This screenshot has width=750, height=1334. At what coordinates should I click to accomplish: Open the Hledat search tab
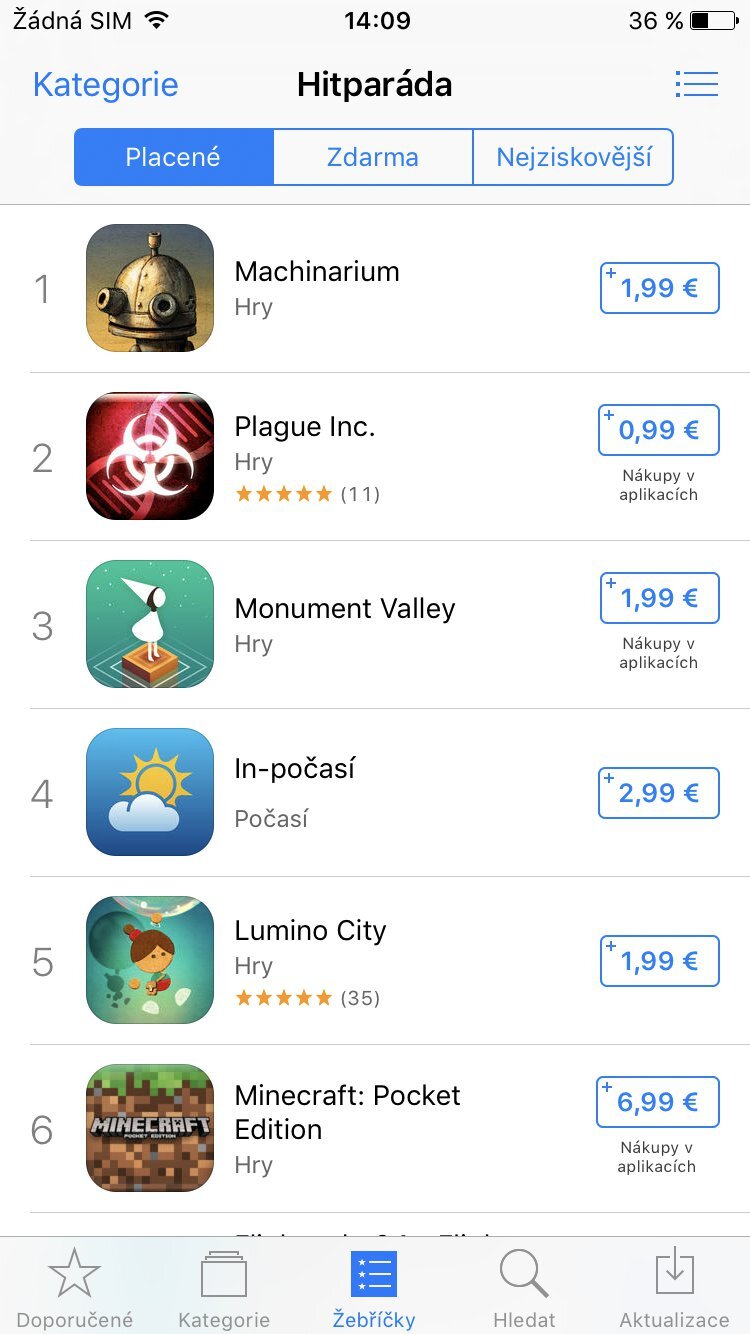pos(524,1287)
